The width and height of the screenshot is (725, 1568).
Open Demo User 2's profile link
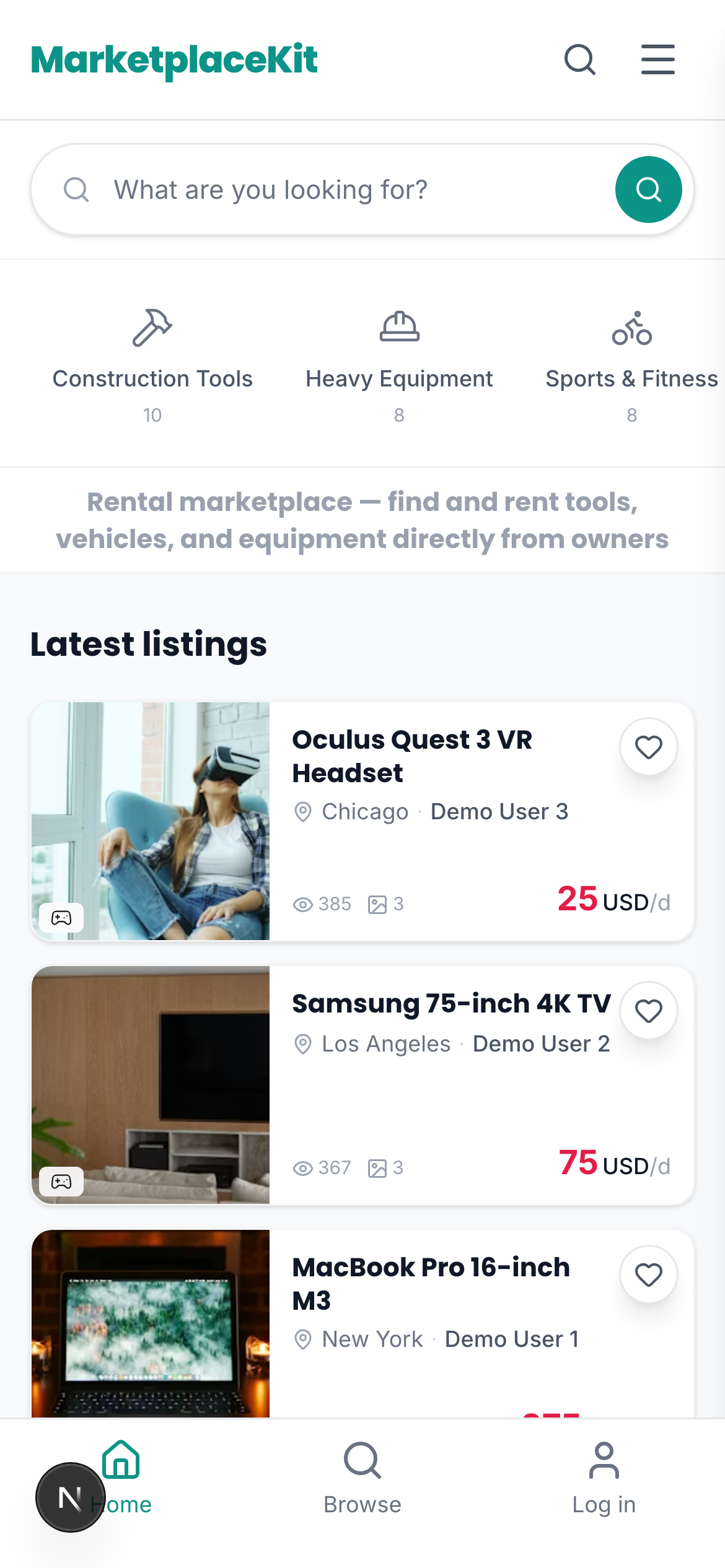(542, 1044)
